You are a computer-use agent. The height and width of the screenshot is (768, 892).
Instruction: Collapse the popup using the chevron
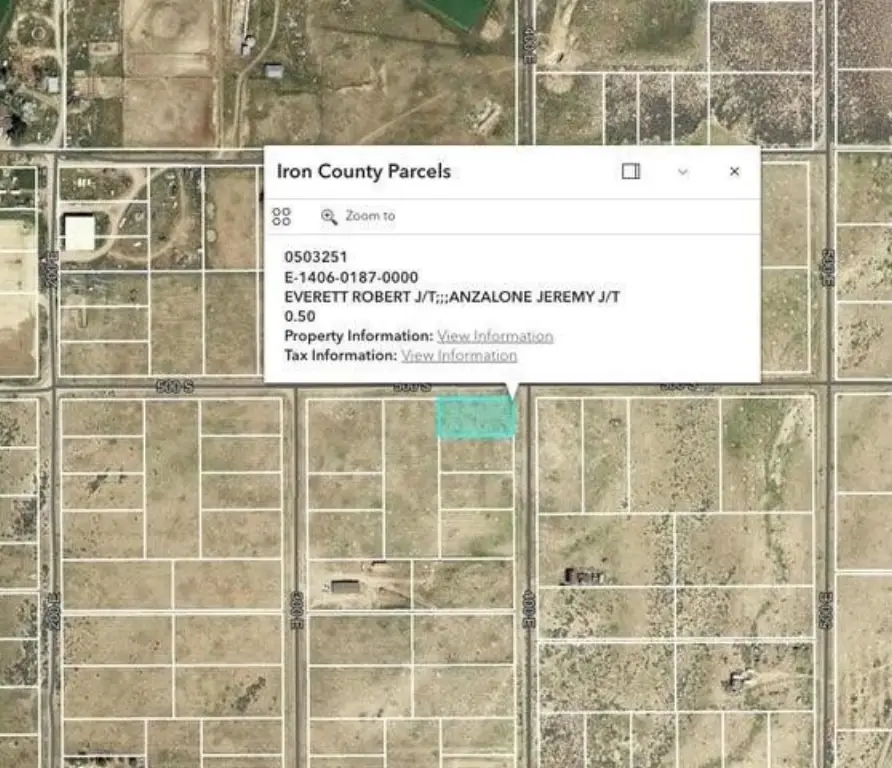coord(683,172)
